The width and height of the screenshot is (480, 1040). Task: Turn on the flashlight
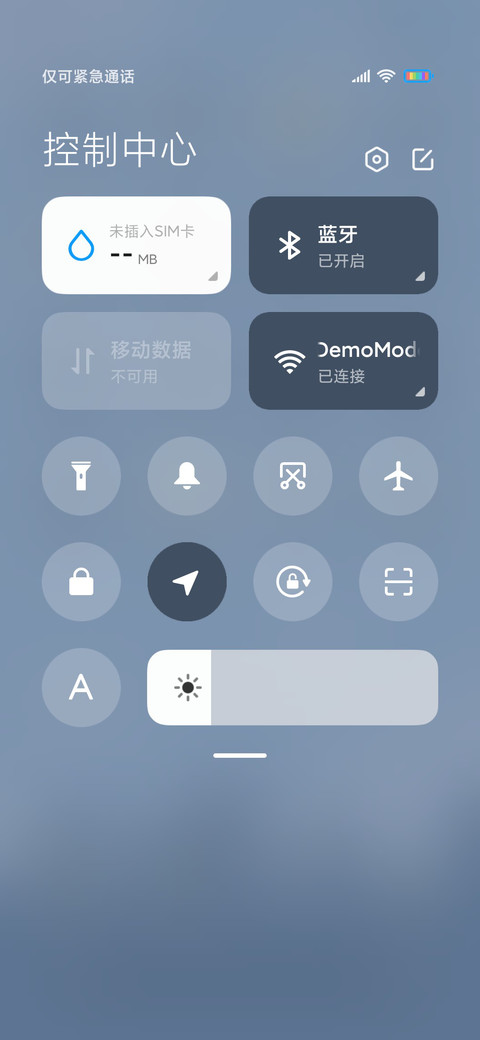pos(81,476)
